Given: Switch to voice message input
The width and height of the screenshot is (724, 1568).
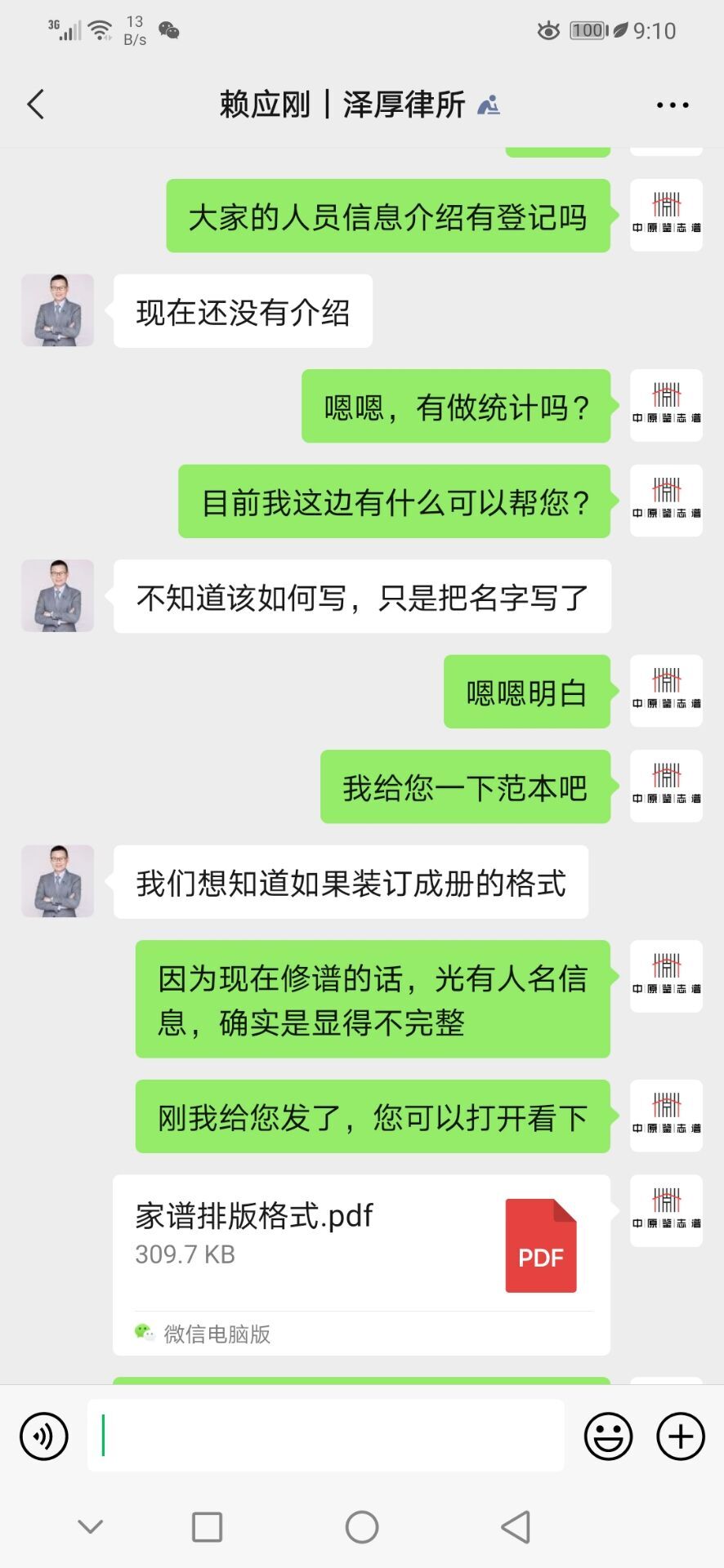Looking at the screenshot, I should pos(44,1436).
